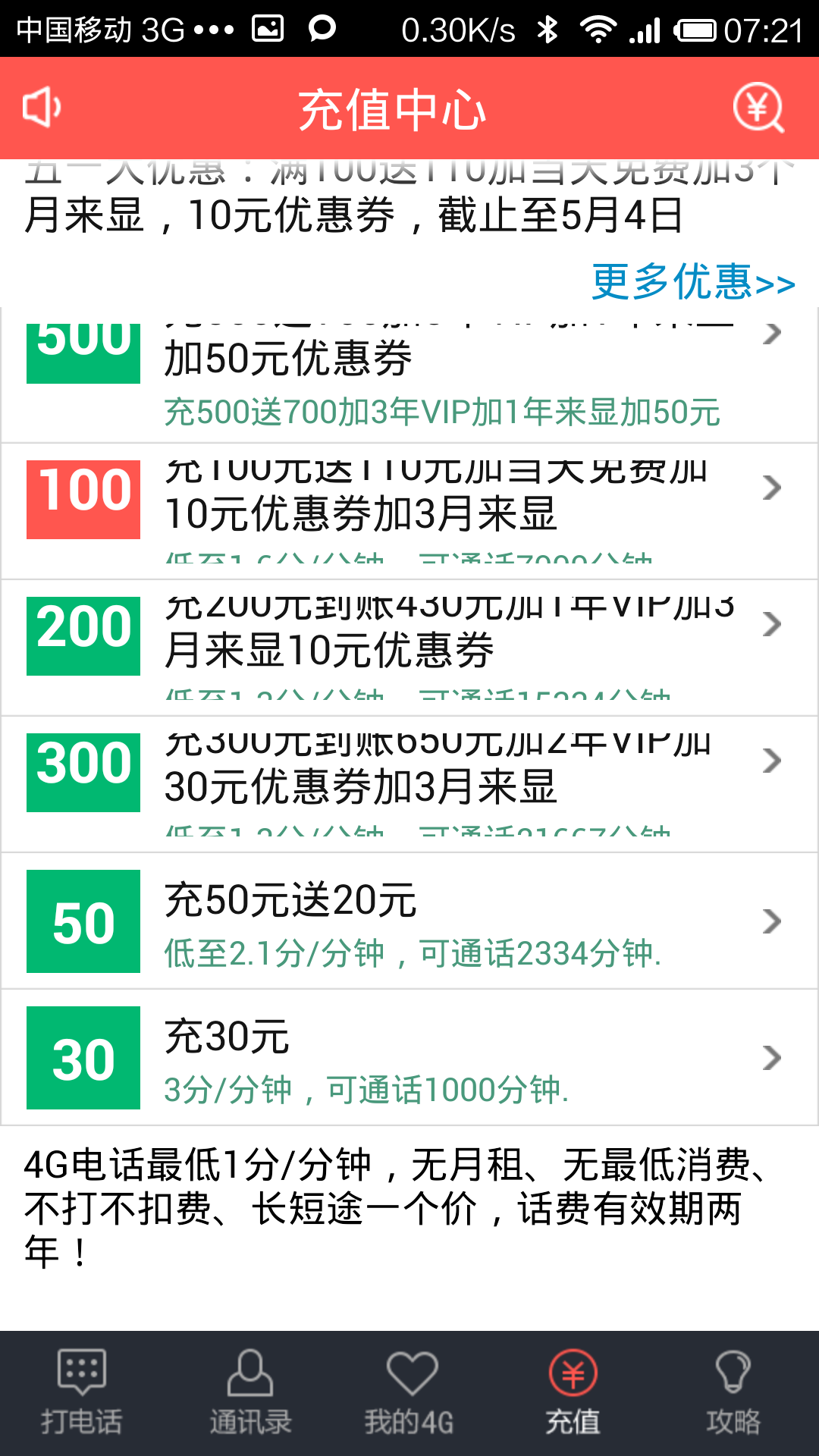Screen dimensions: 819x1456
Task: Open the 我的4G tab
Action: (410, 1393)
